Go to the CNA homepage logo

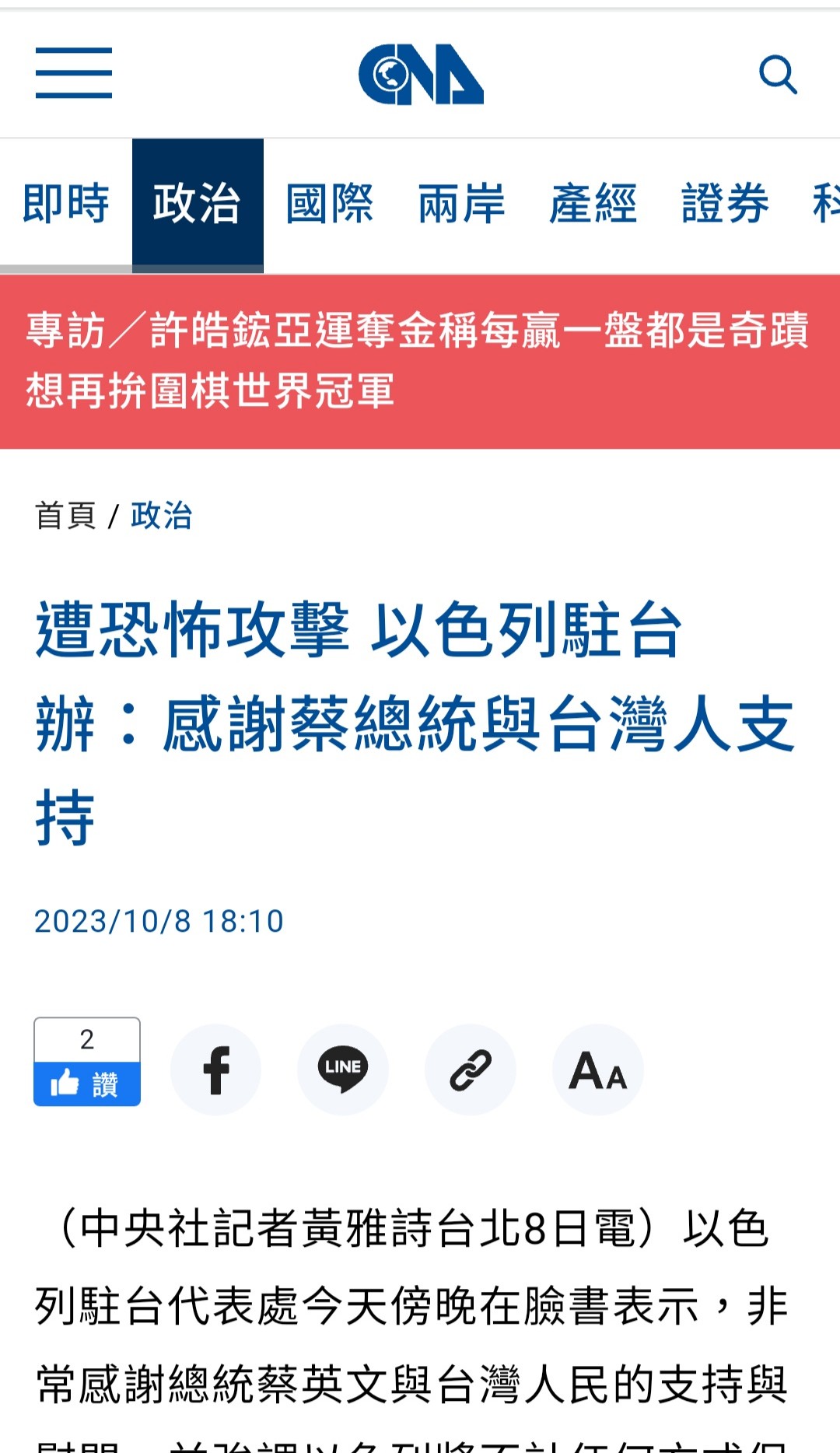421,74
